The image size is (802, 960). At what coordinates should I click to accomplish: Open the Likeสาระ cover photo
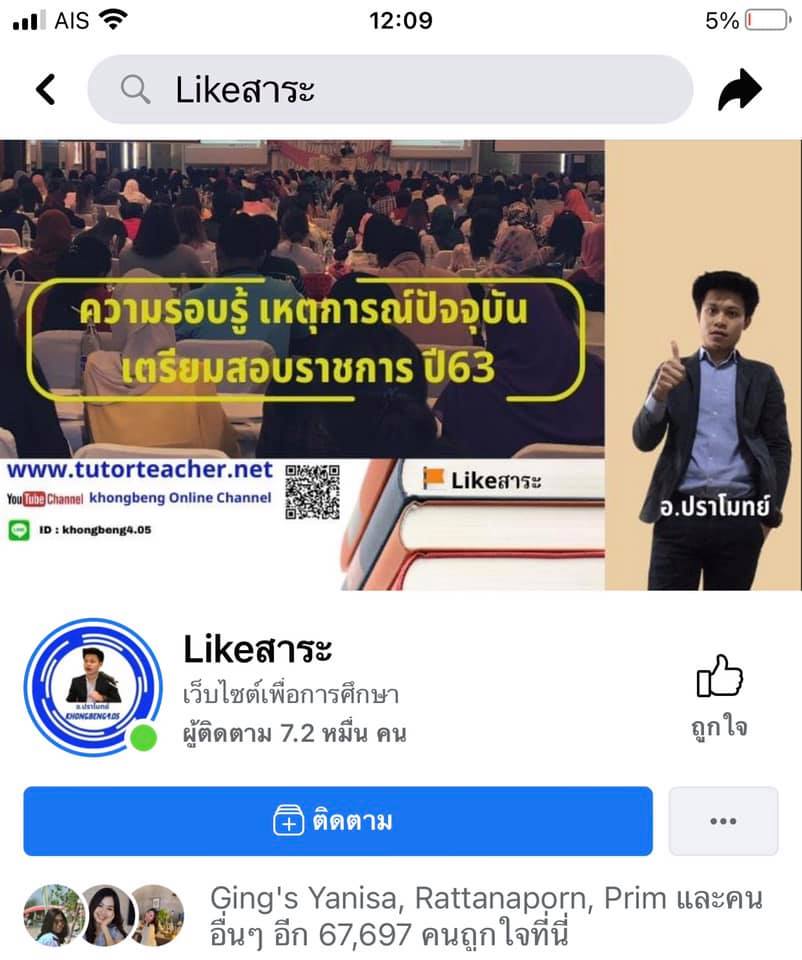point(400,365)
